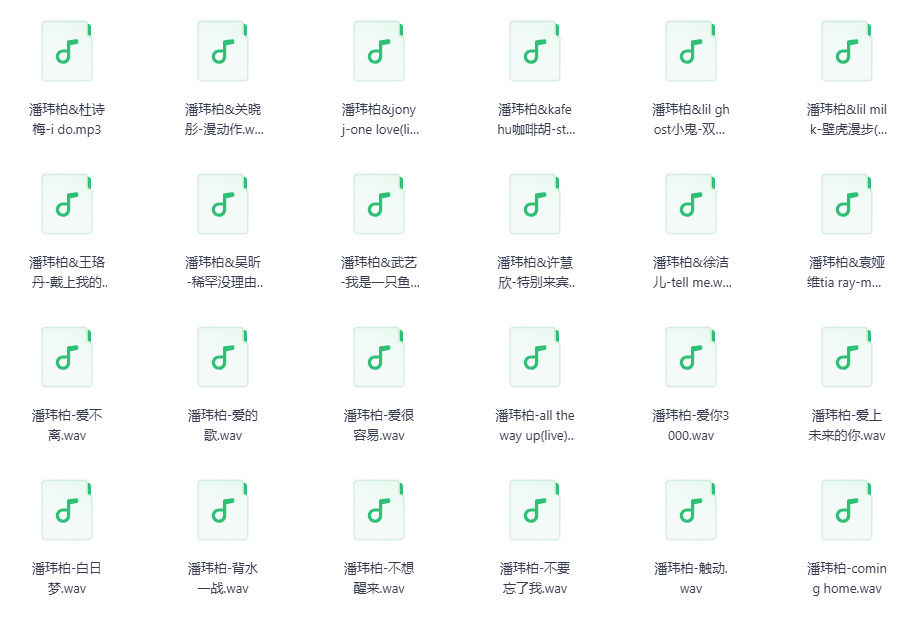The height and width of the screenshot is (628, 910).
Task: Select the 潘玮柏&关晓彤 漫动作 audio file
Action: [x=223, y=51]
